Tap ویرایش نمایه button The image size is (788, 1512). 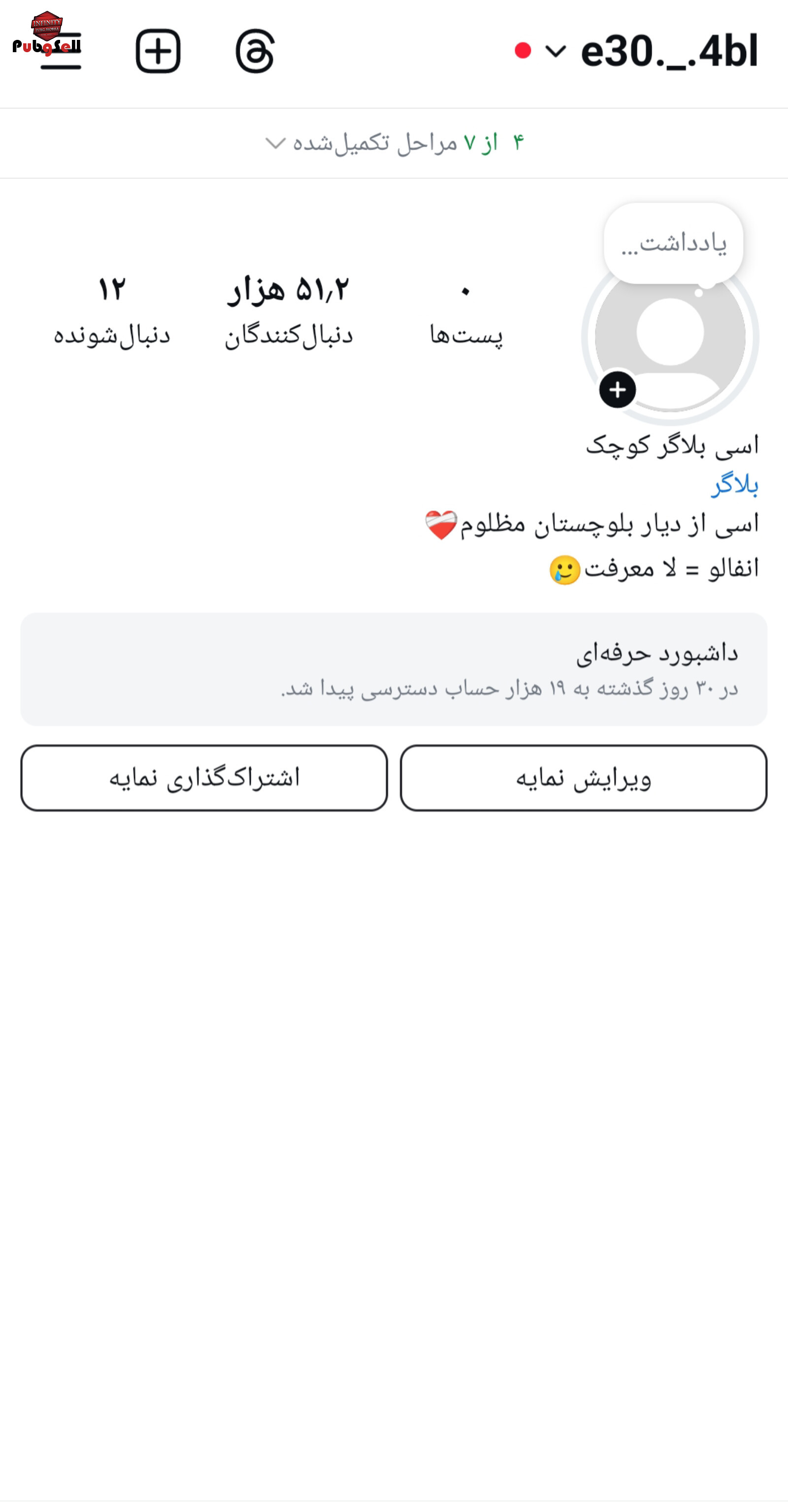pos(584,778)
